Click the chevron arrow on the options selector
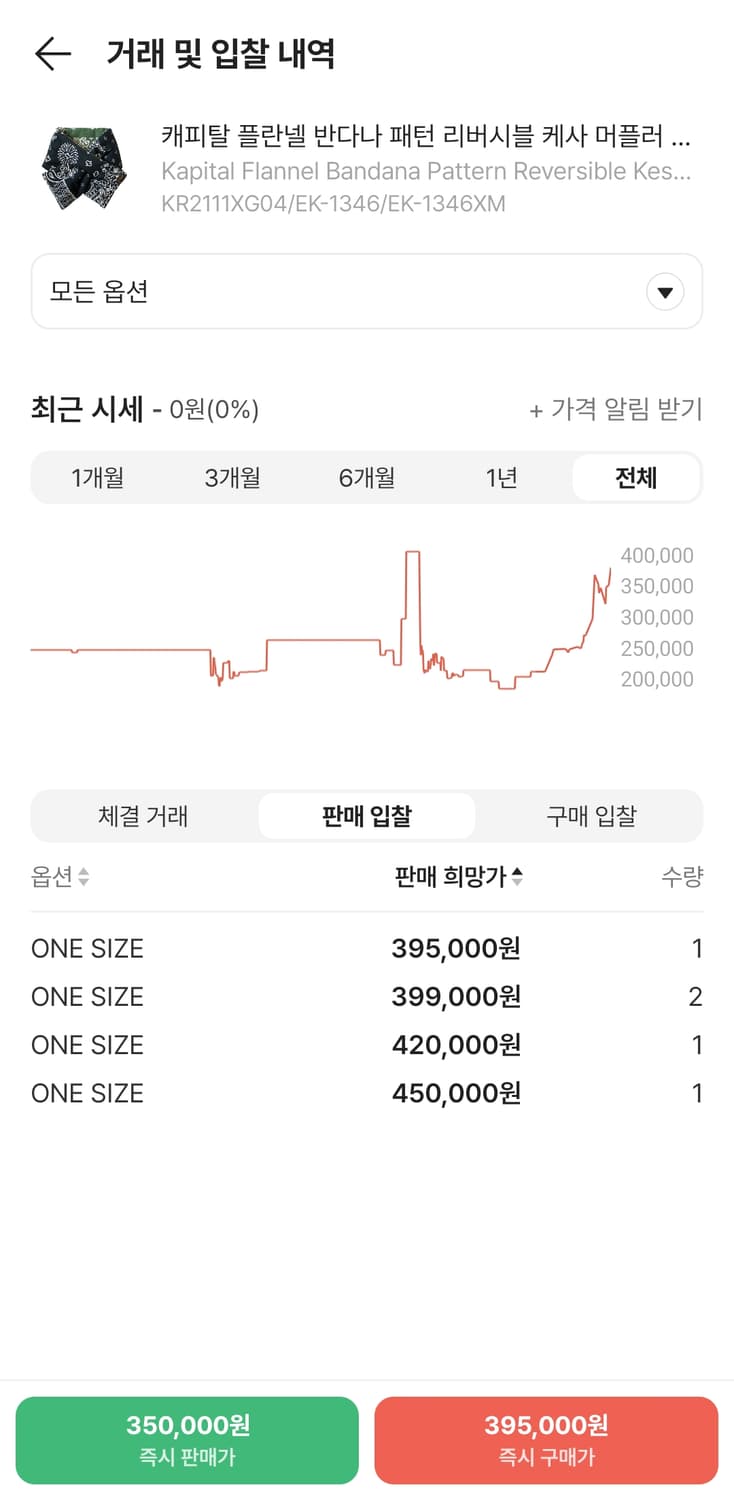This screenshot has width=734, height=1500. click(663, 291)
